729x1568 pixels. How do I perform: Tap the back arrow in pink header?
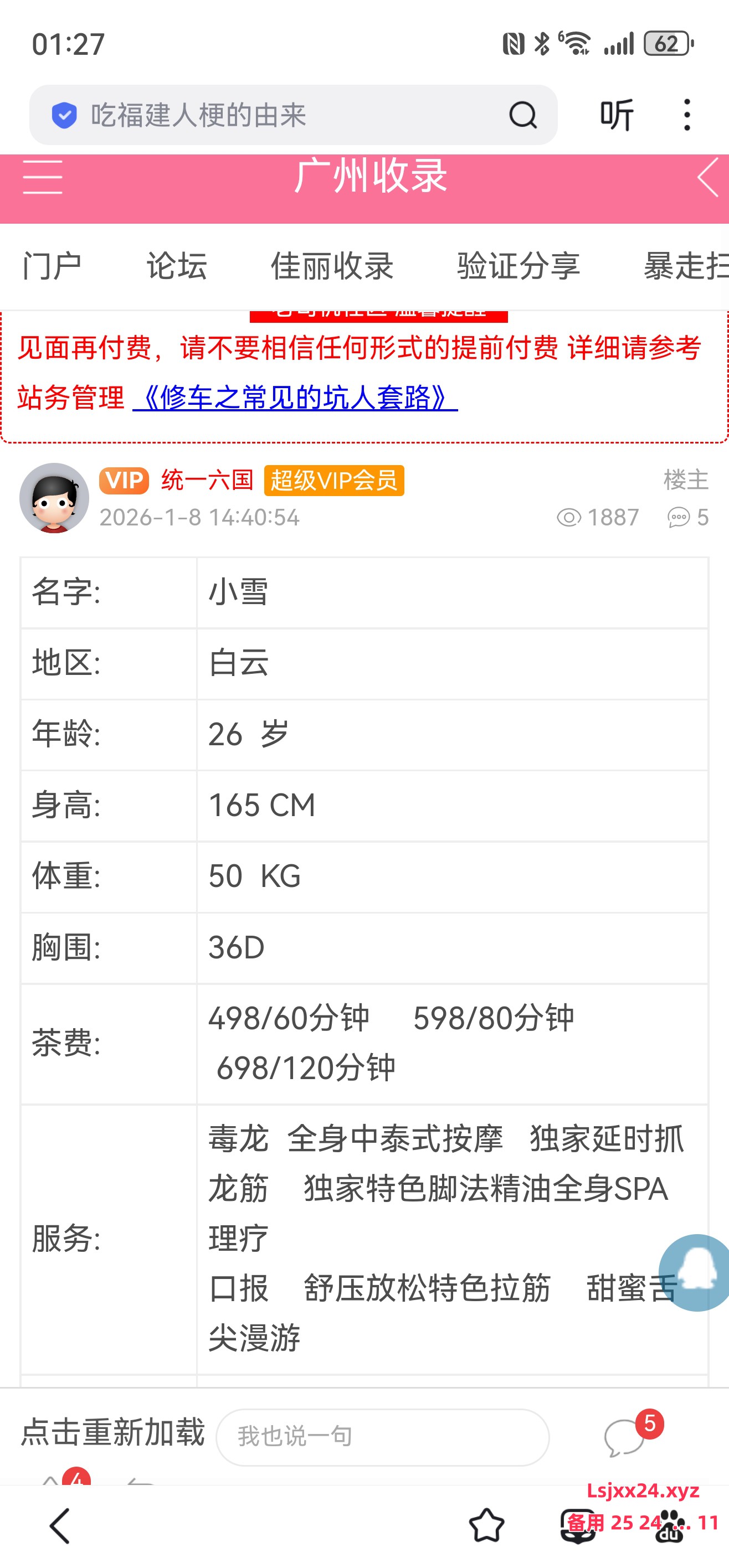click(x=708, y=177)
